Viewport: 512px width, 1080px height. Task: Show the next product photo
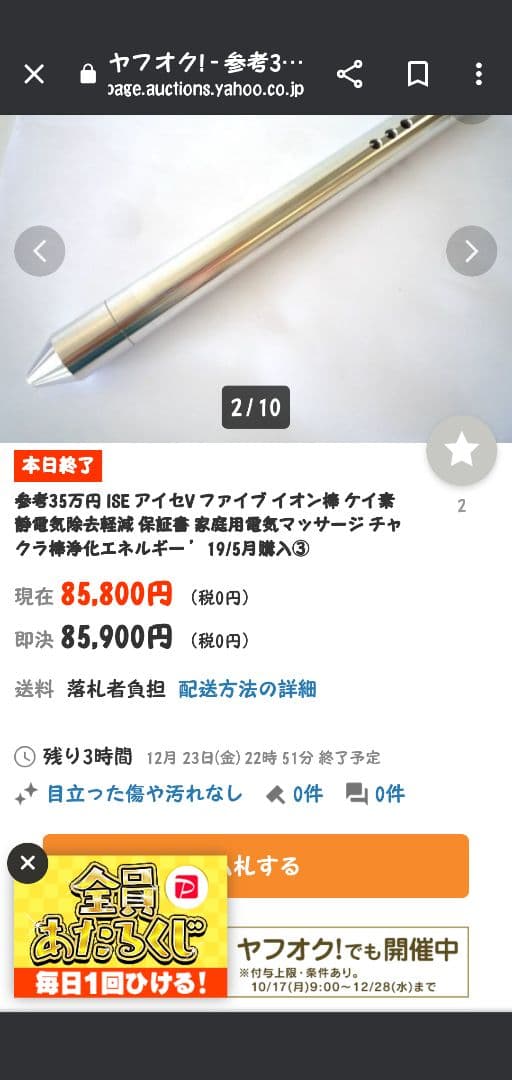471,251
